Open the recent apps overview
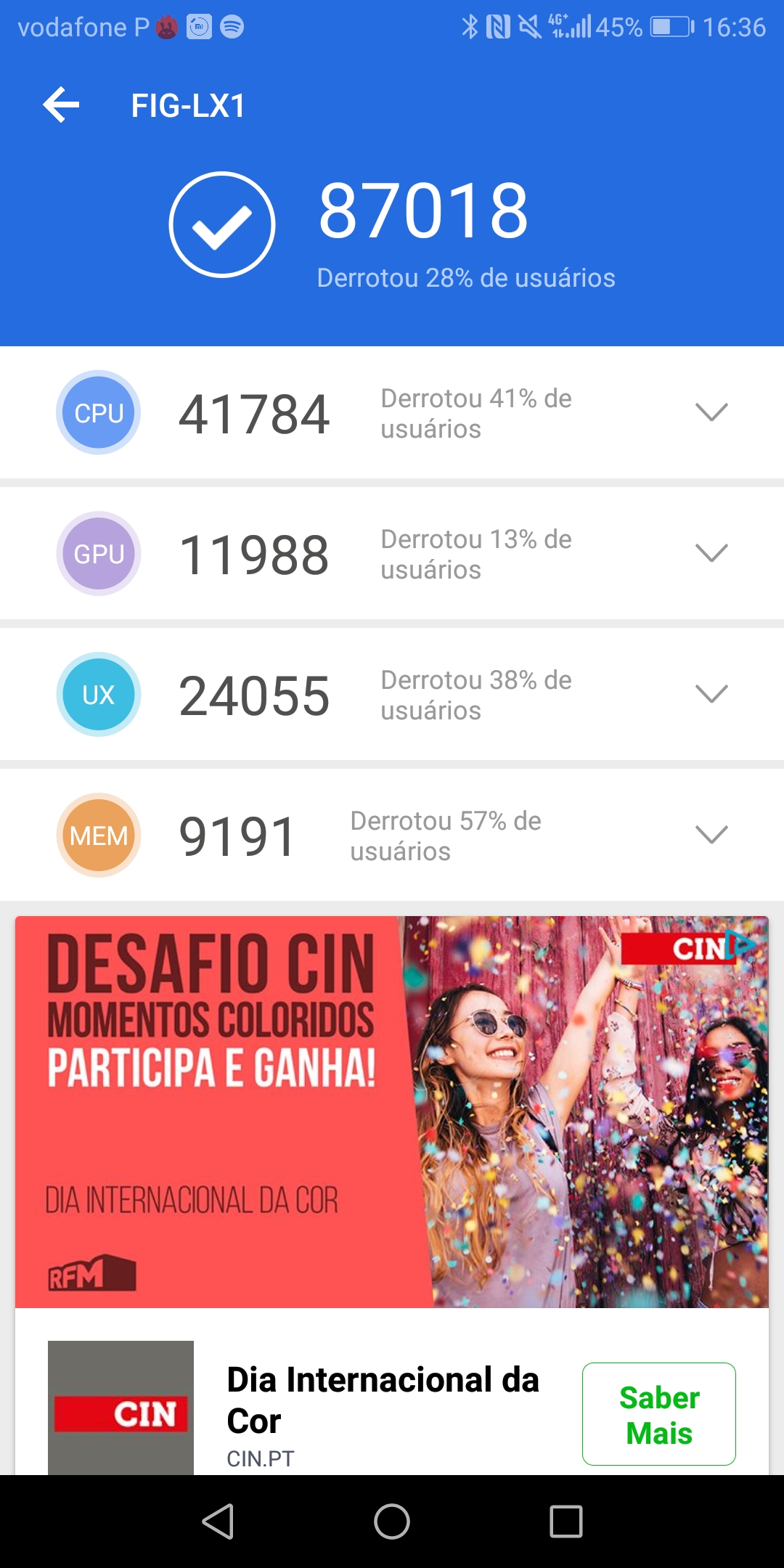This screenshot has height=1568, width=784. coord(566,1522)
